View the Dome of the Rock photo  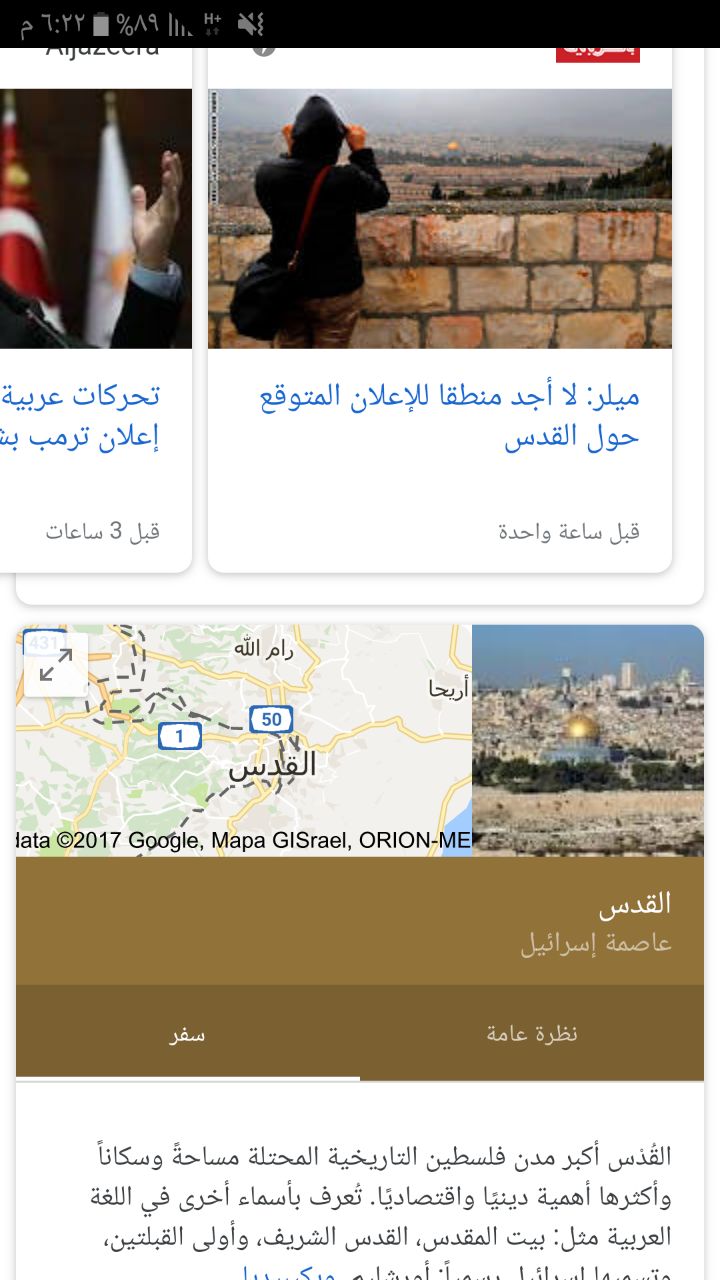point(588,740)
